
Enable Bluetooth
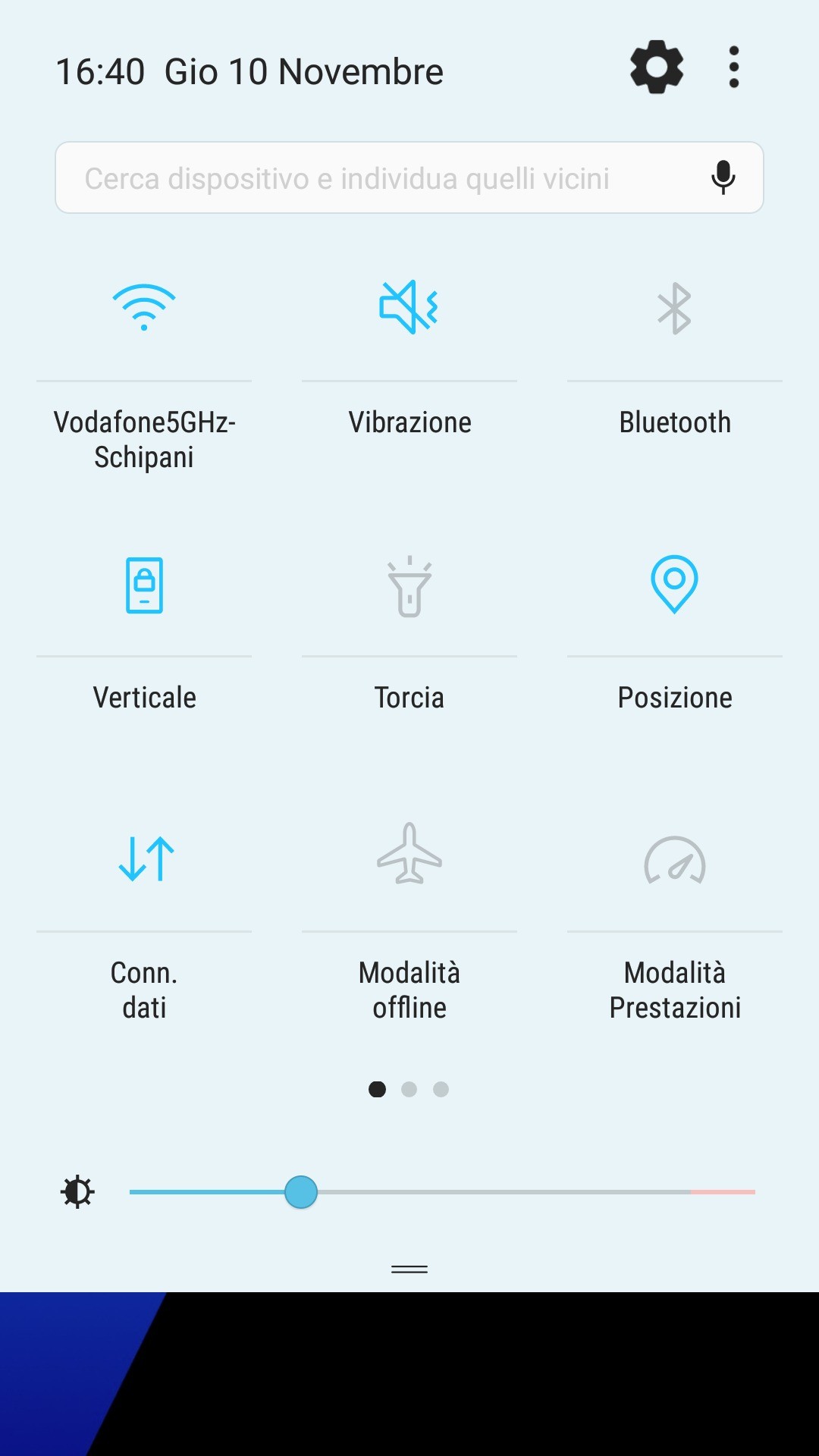coord(674,308)
